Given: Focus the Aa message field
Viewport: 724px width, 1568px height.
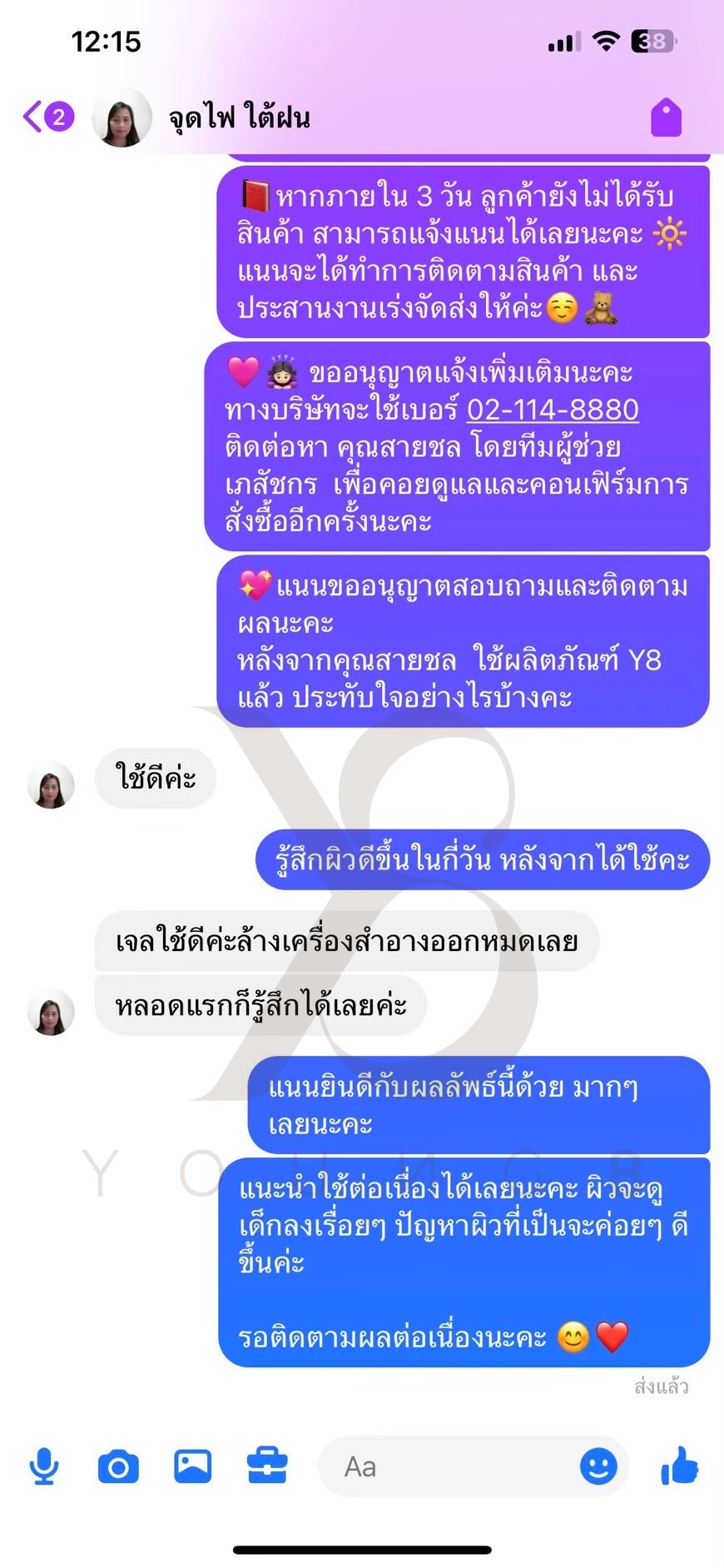Looking at the screenshot, I should 449,1466.
